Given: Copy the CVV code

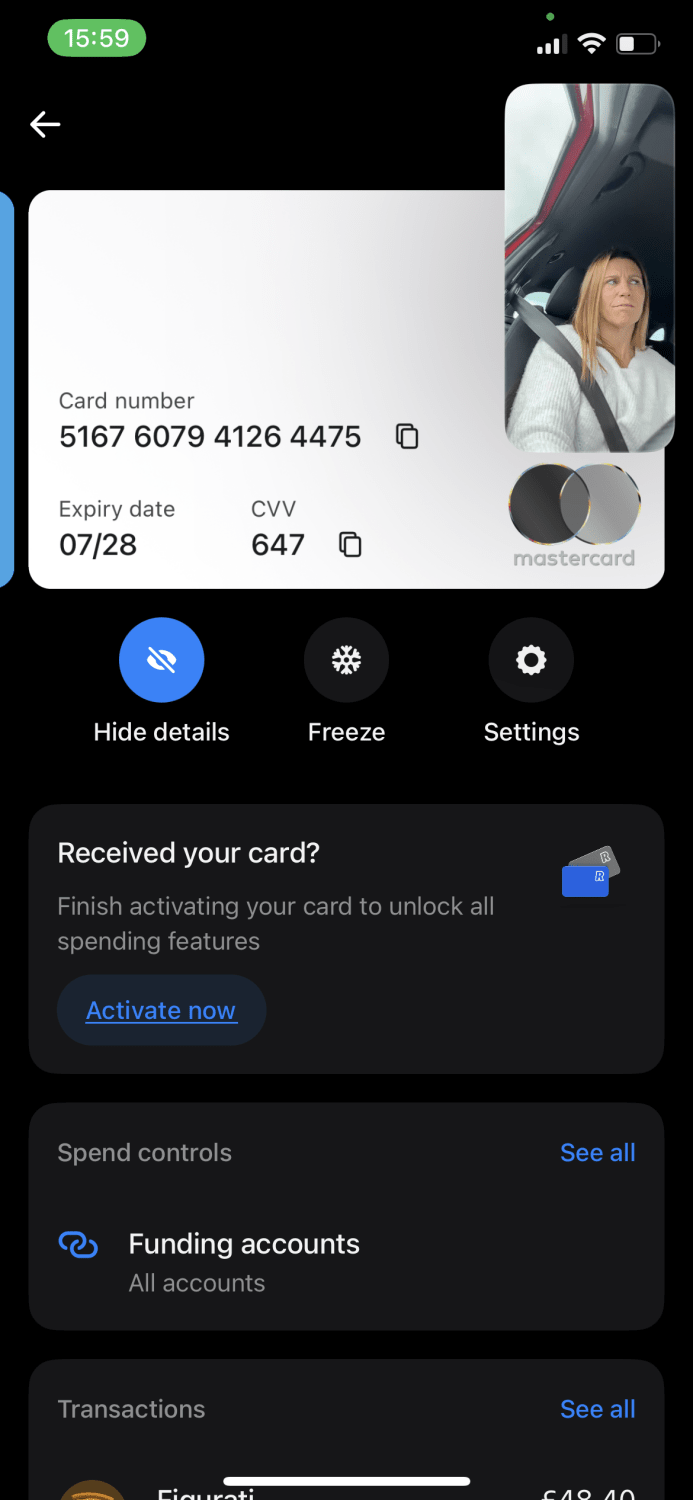Looking at the screenshot, I should pos(349,545).
